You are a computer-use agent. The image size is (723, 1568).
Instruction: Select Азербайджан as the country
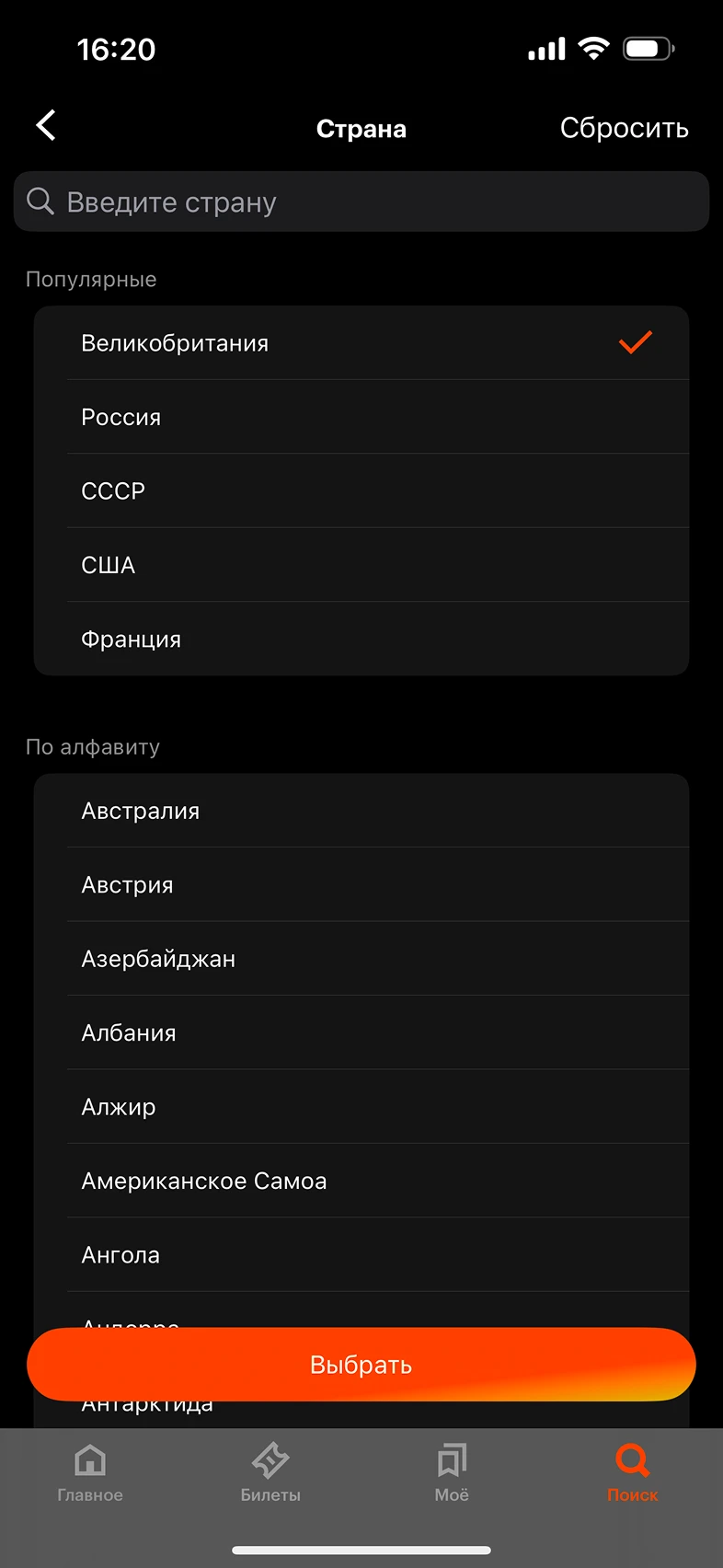pyautogui.click(x=361, y=959)
